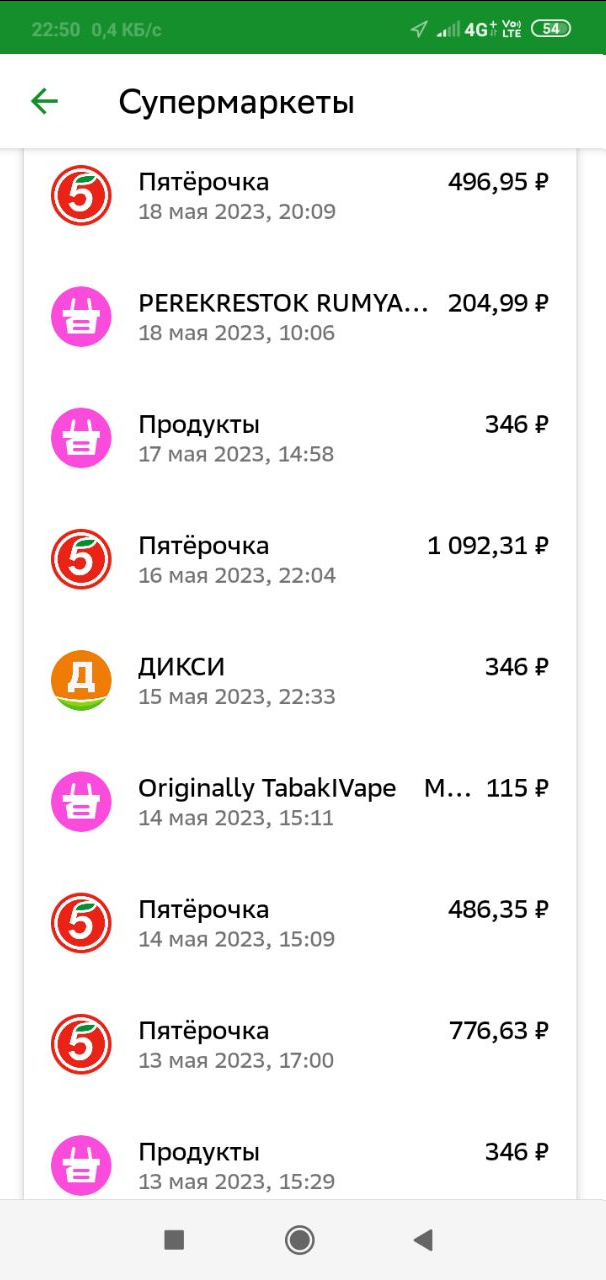Open Пятёрочка transaction for 496,95 ₽
This screenshot has width=606, height=1280.
(300, 196)
